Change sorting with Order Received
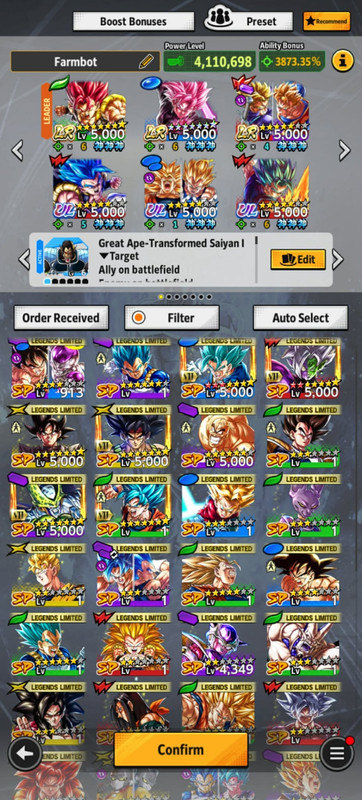 pyautogui.click(x=61, y=318)
